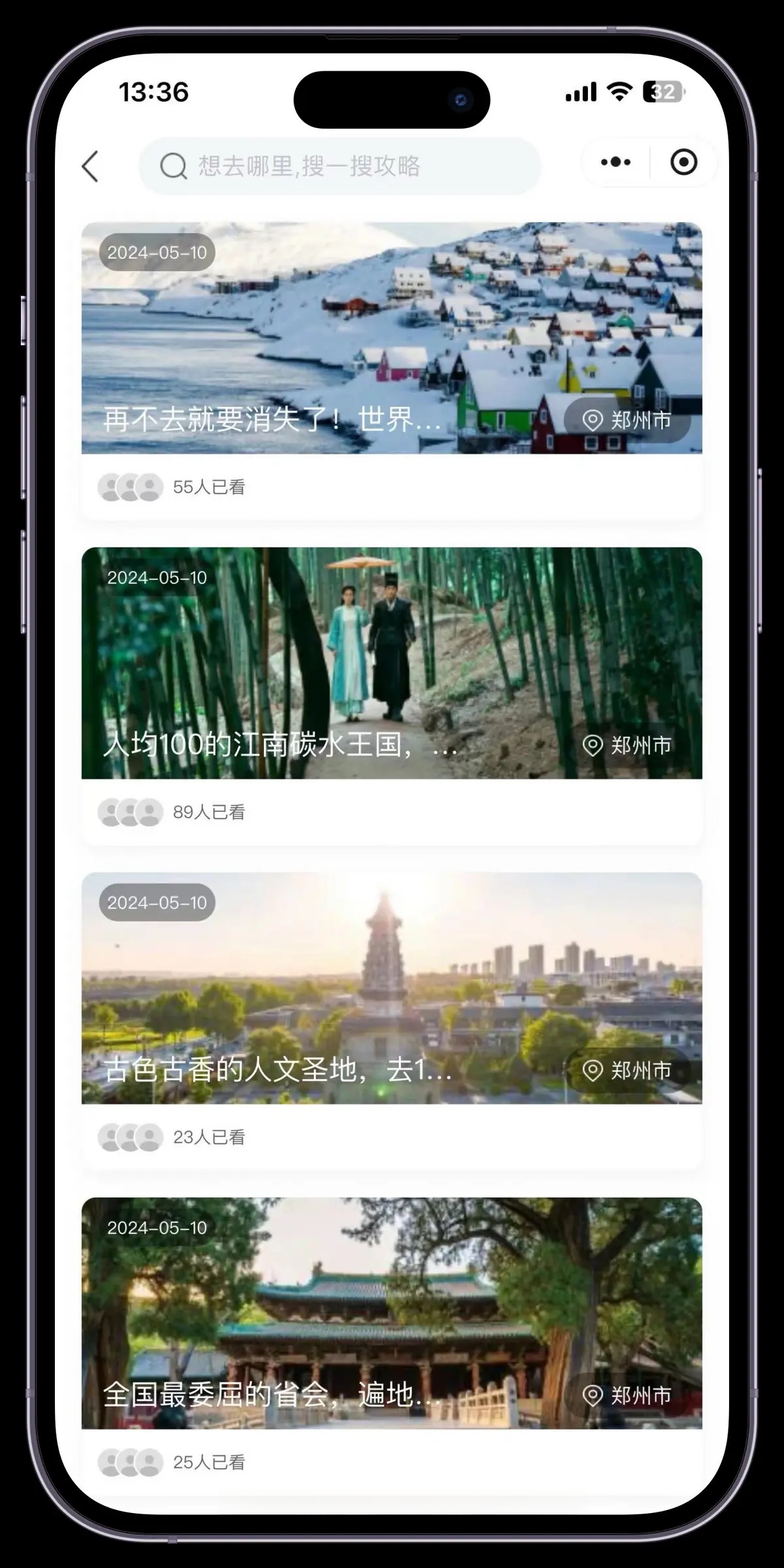
Task: Tap the search box 想去哪里,搜一搜攻略
Action: [340, 166]
